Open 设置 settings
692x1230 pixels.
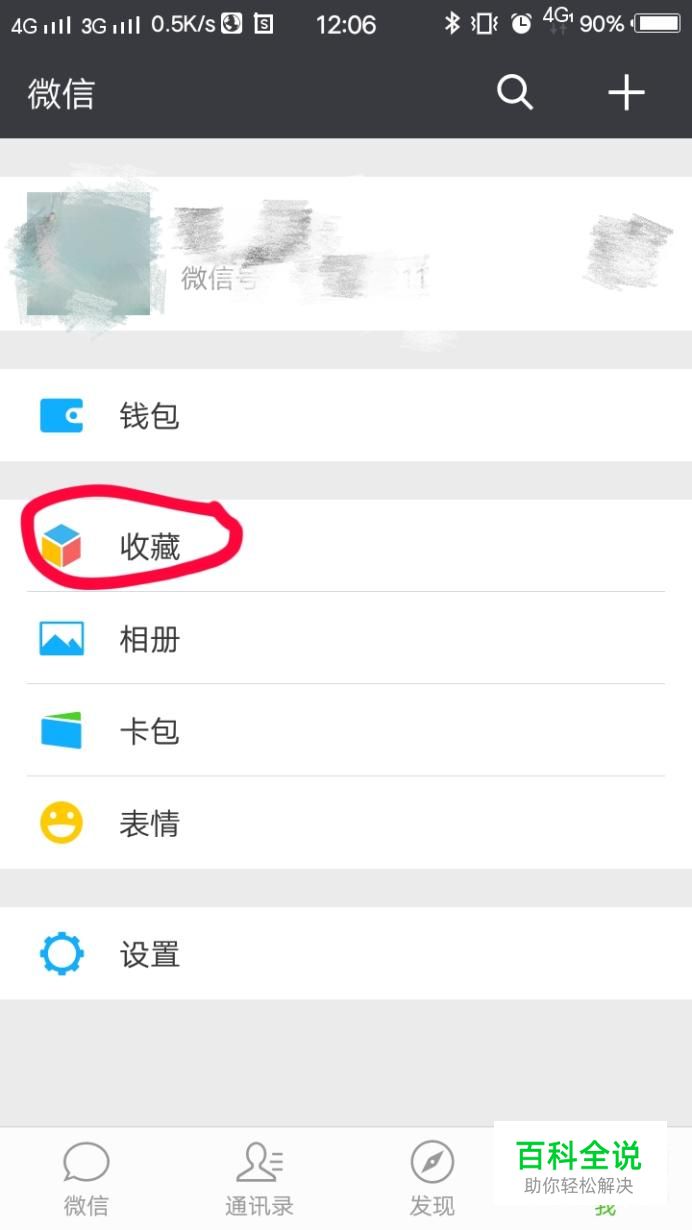click(x=346, y=954)
